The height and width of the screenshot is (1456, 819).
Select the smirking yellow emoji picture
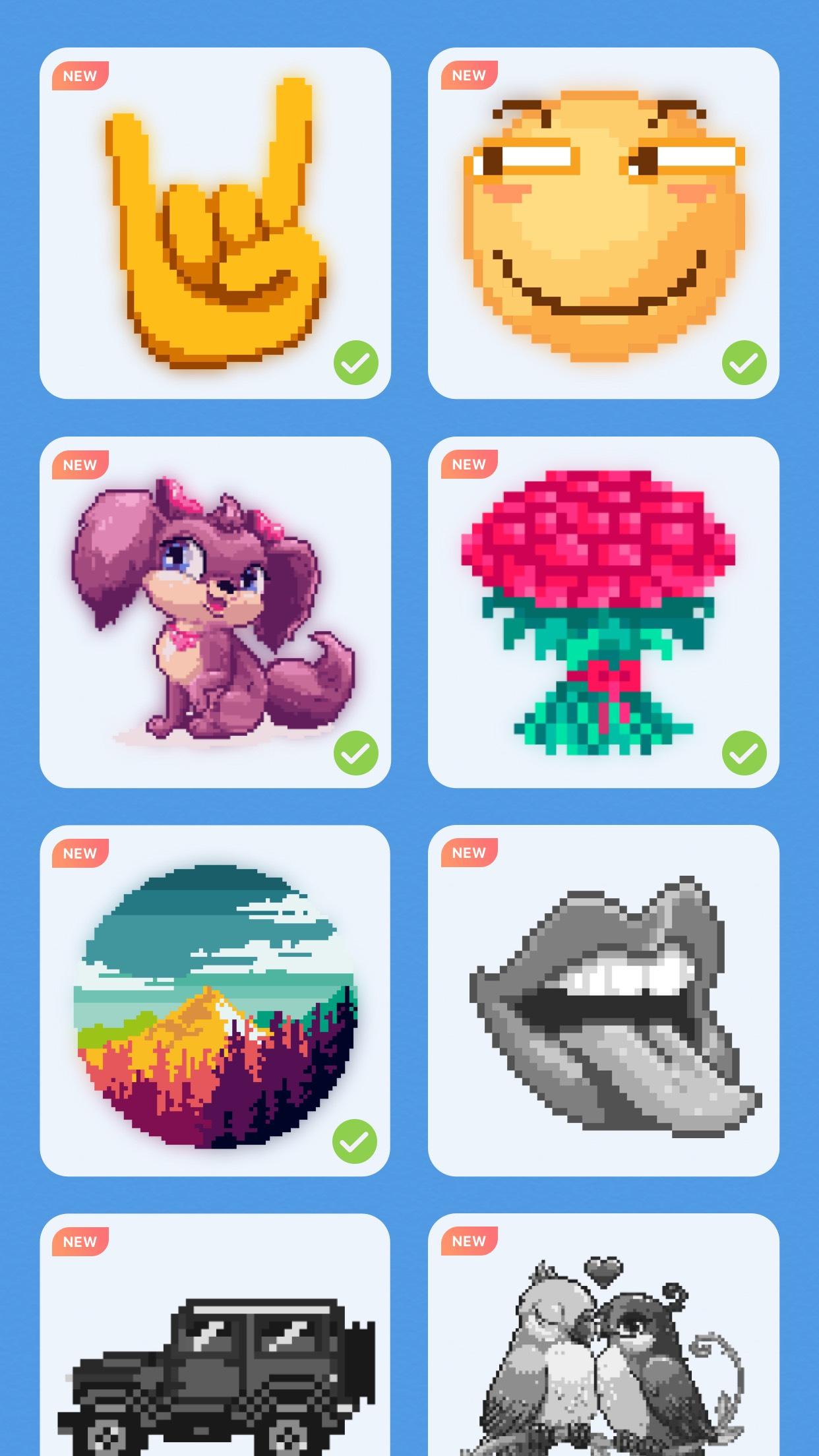tap(603, 223)
